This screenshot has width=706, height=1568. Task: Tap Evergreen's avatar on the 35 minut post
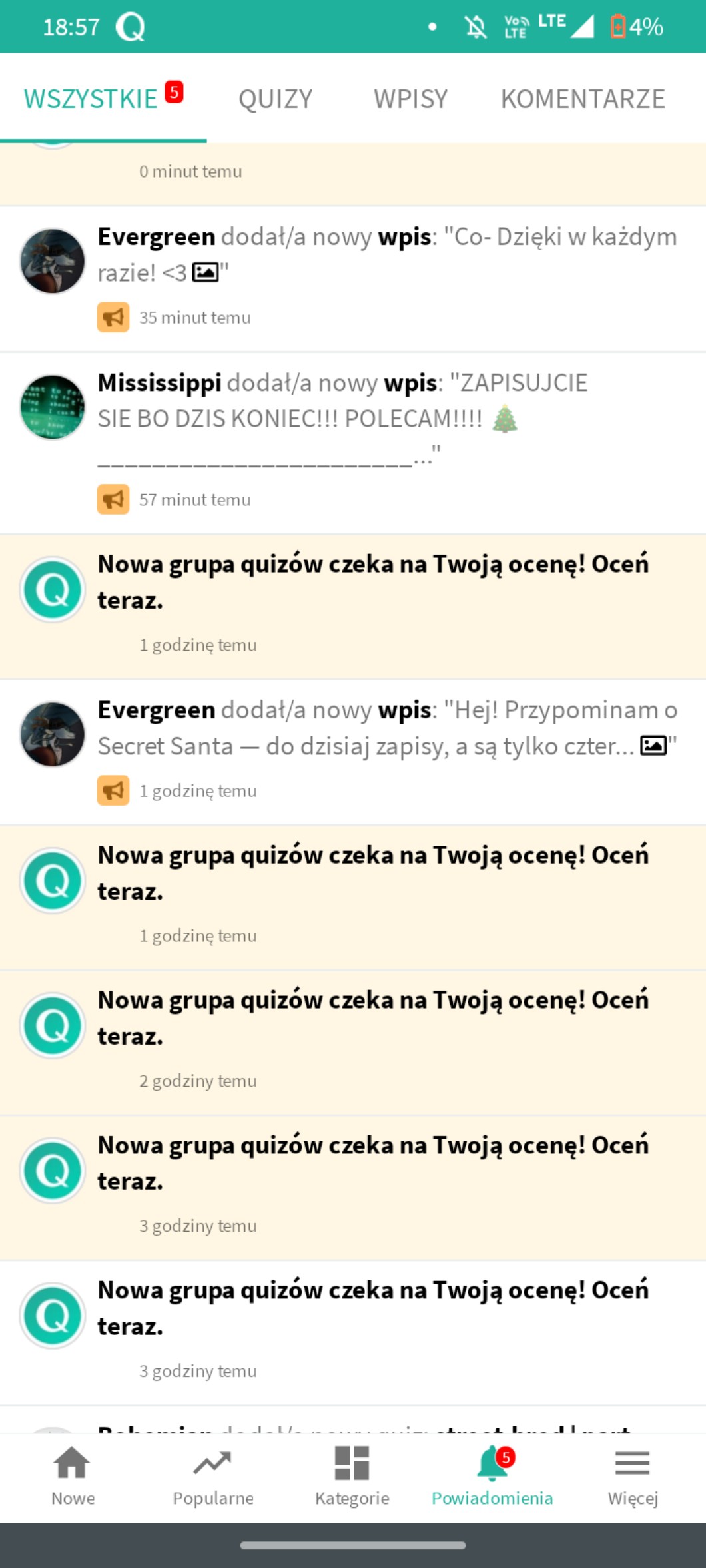point(53,261)
